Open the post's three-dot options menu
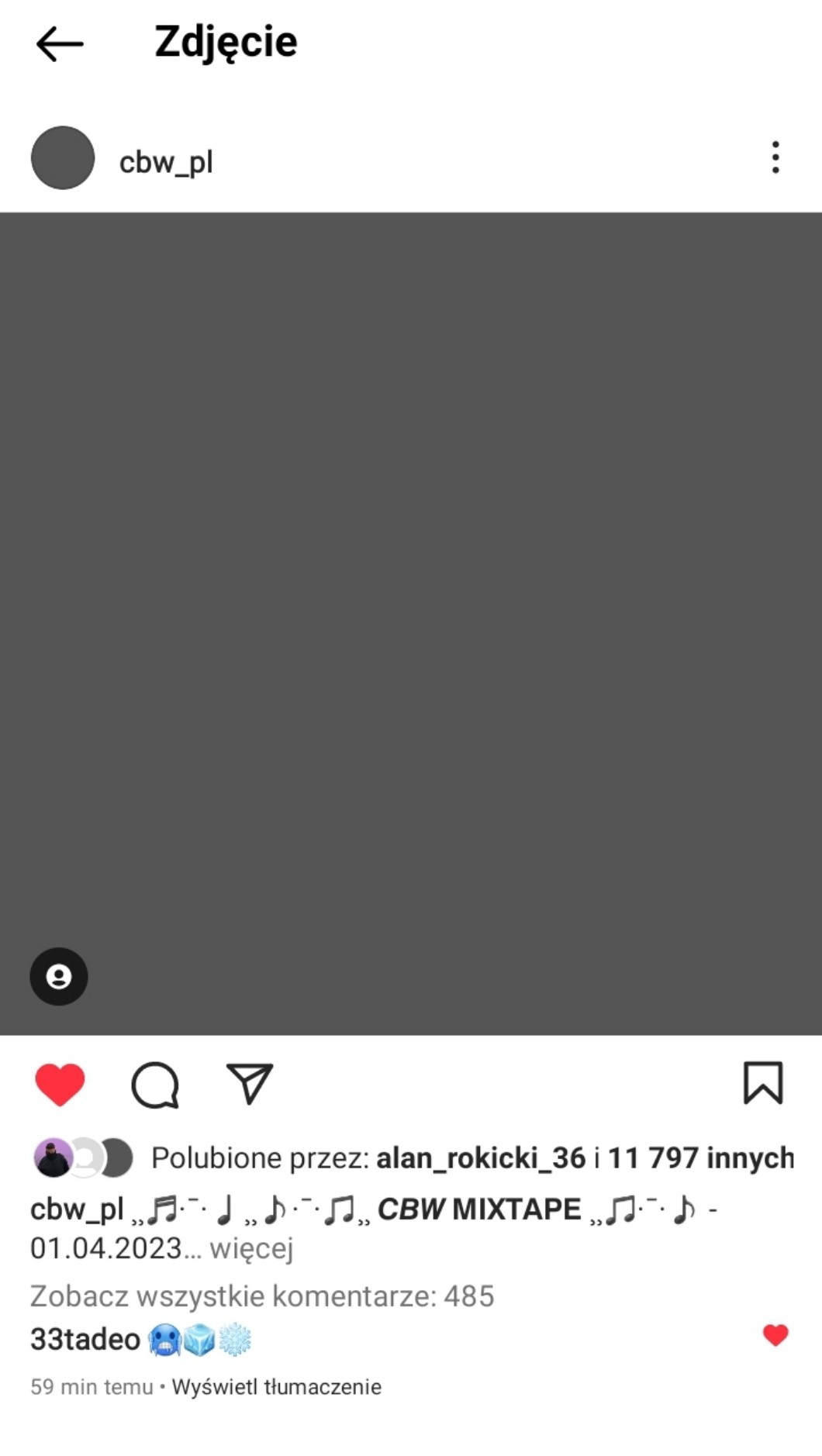Screen dimensions: 822x1456 coord(775,157)
